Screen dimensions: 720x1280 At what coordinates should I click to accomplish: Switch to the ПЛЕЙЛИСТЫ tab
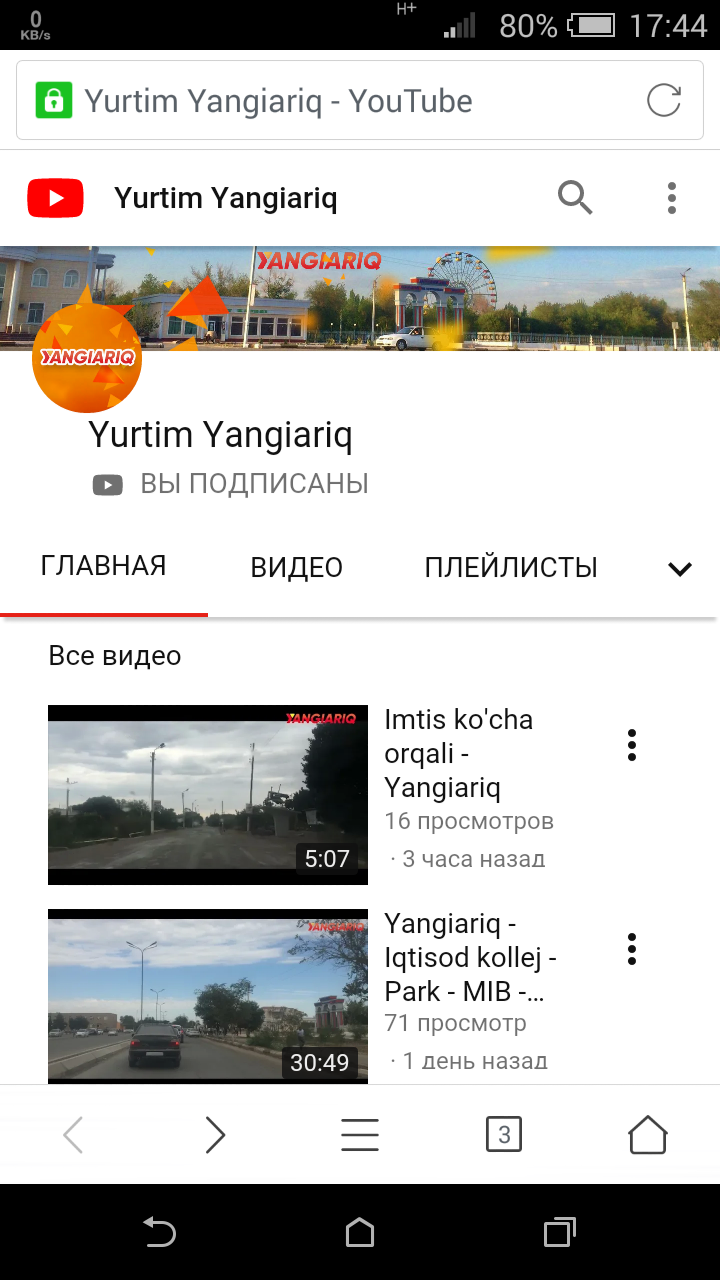click(x=511, y=568)
